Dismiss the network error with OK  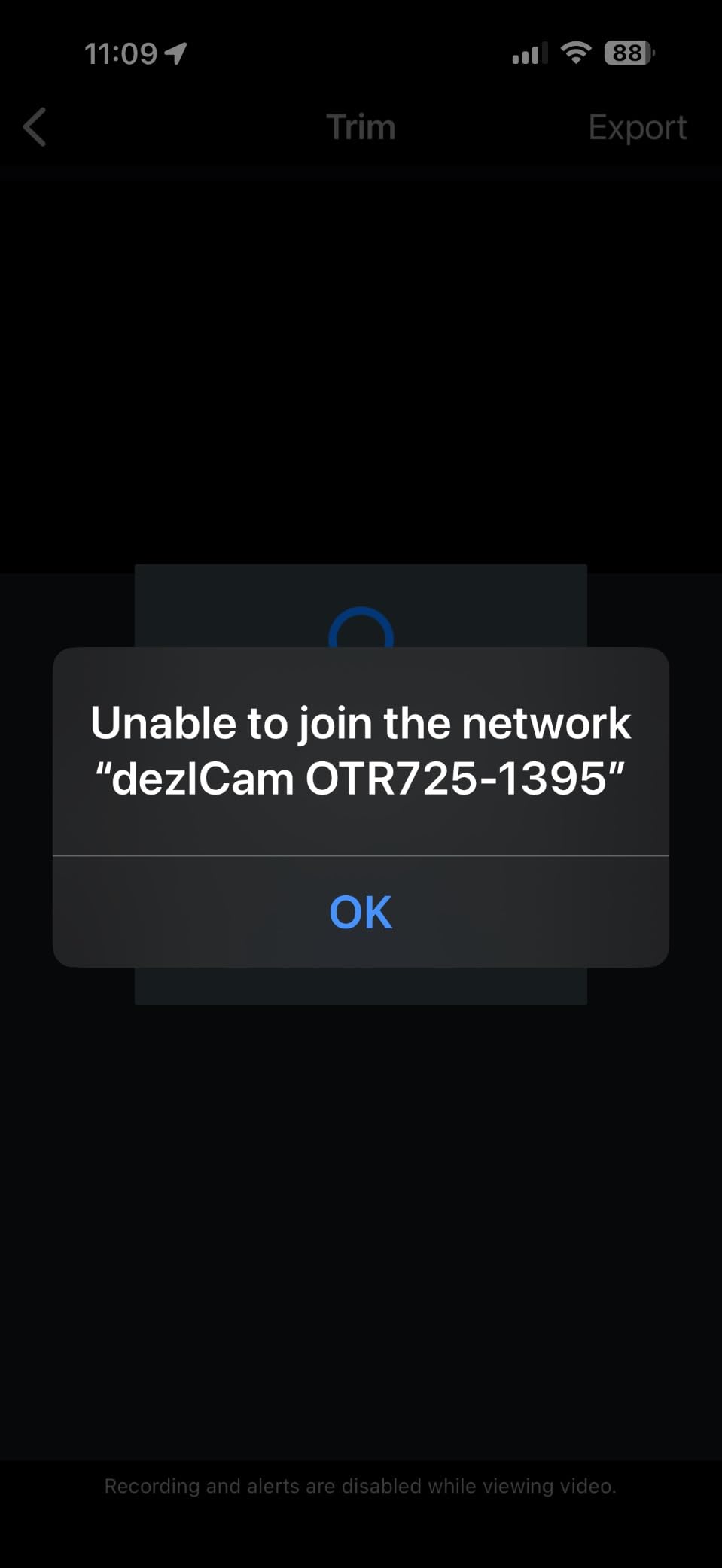361,912
